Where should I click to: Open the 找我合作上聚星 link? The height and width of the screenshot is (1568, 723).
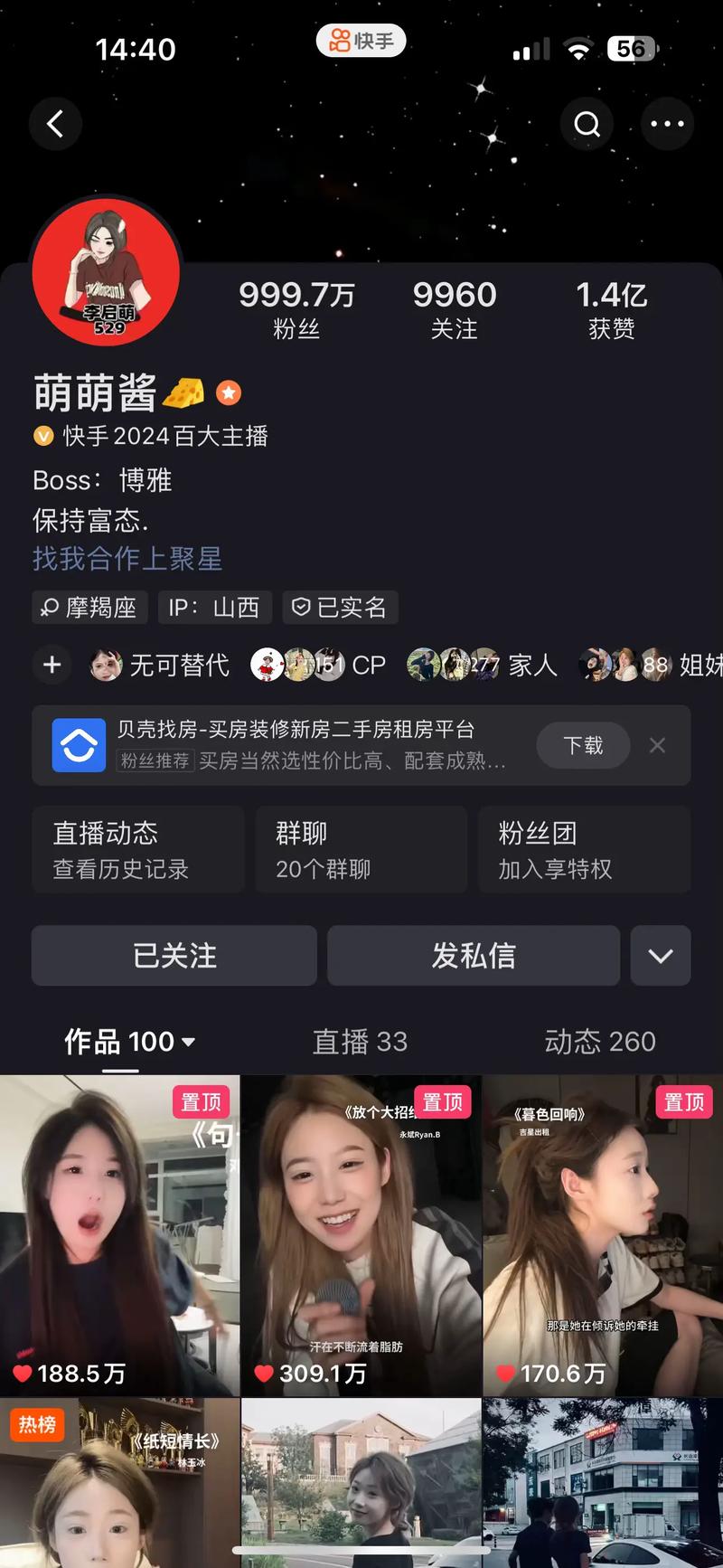click(x=127, y=560)
